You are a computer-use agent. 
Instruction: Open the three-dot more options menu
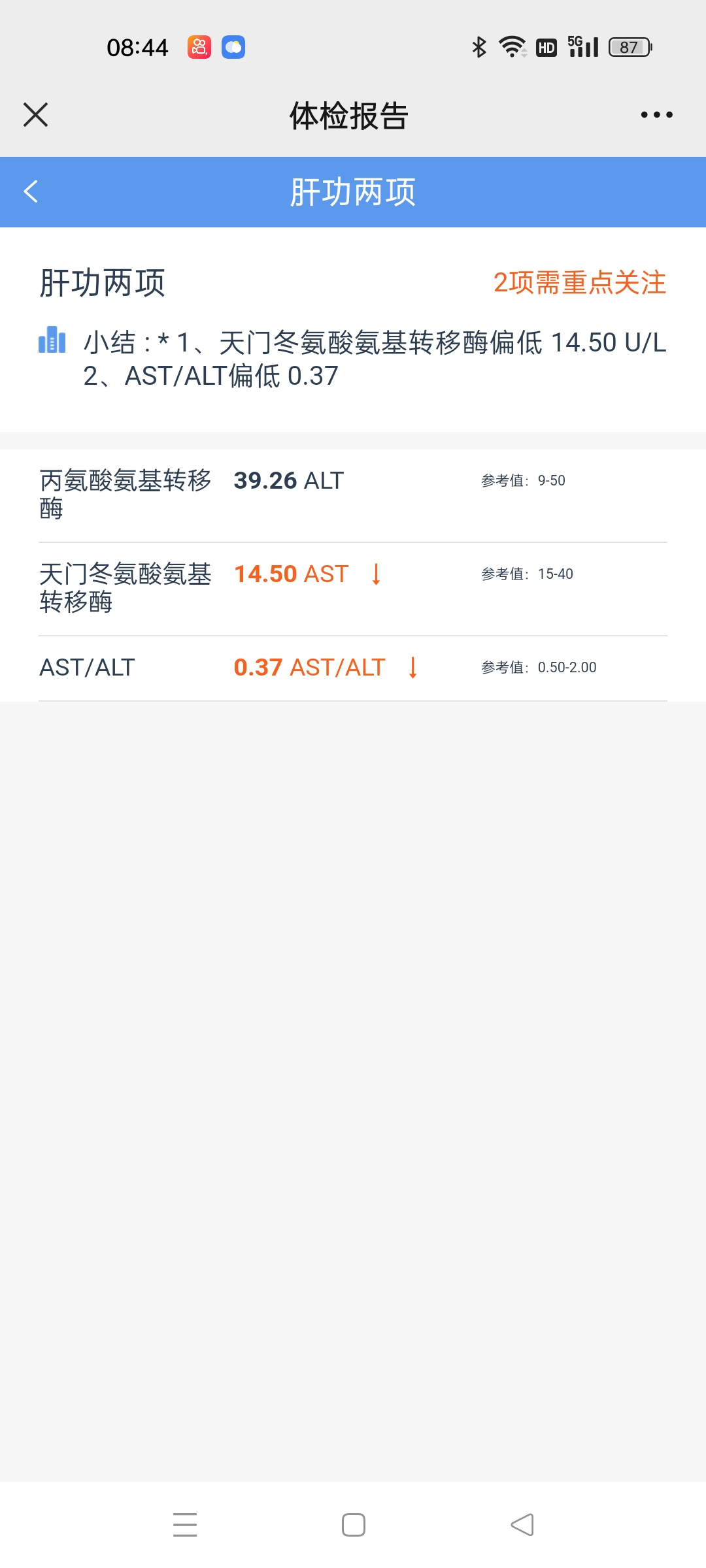pos(656,115)
